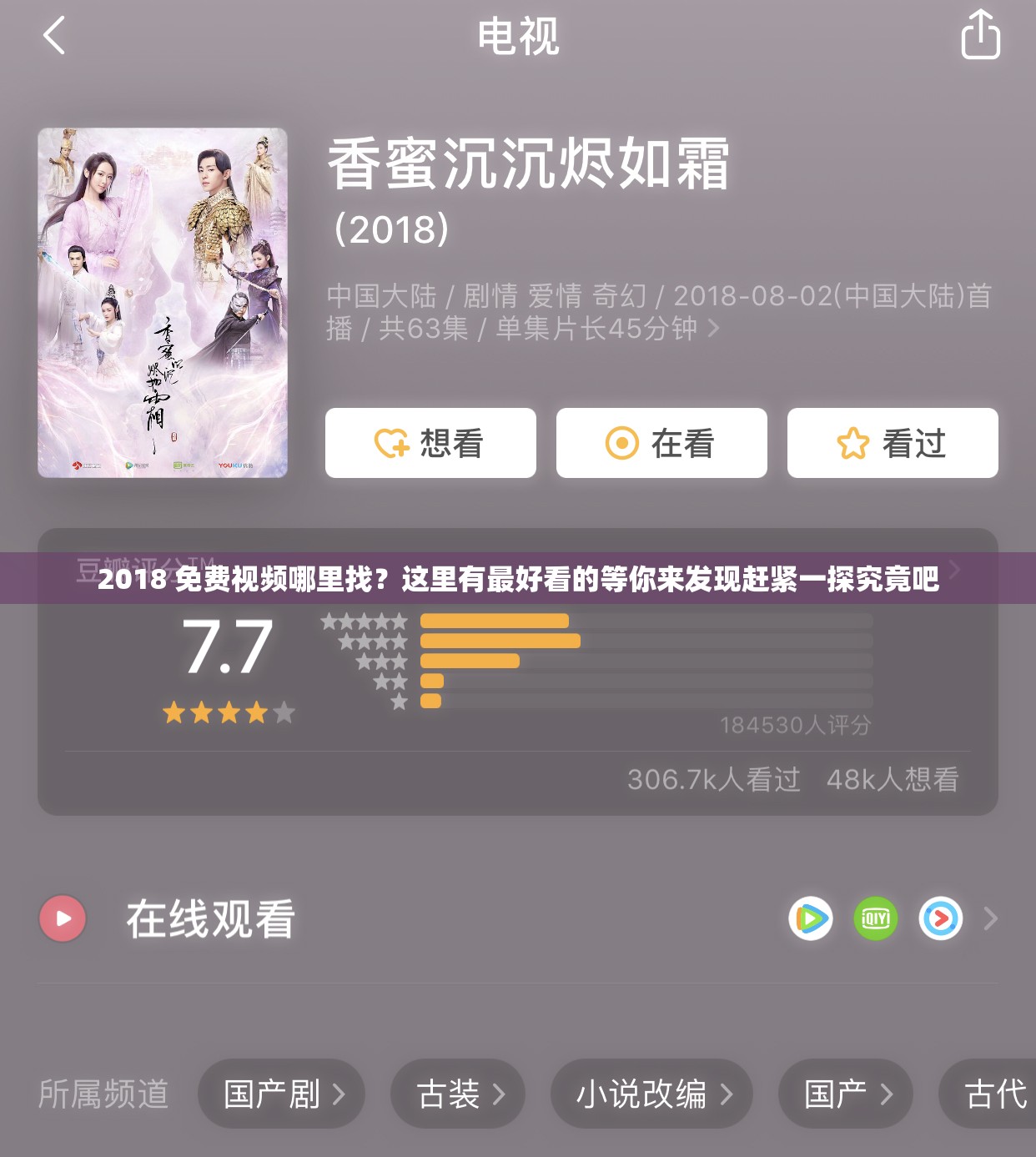Click the heart icon on 想看 button

pyautogui.click(x=392, y=444)
